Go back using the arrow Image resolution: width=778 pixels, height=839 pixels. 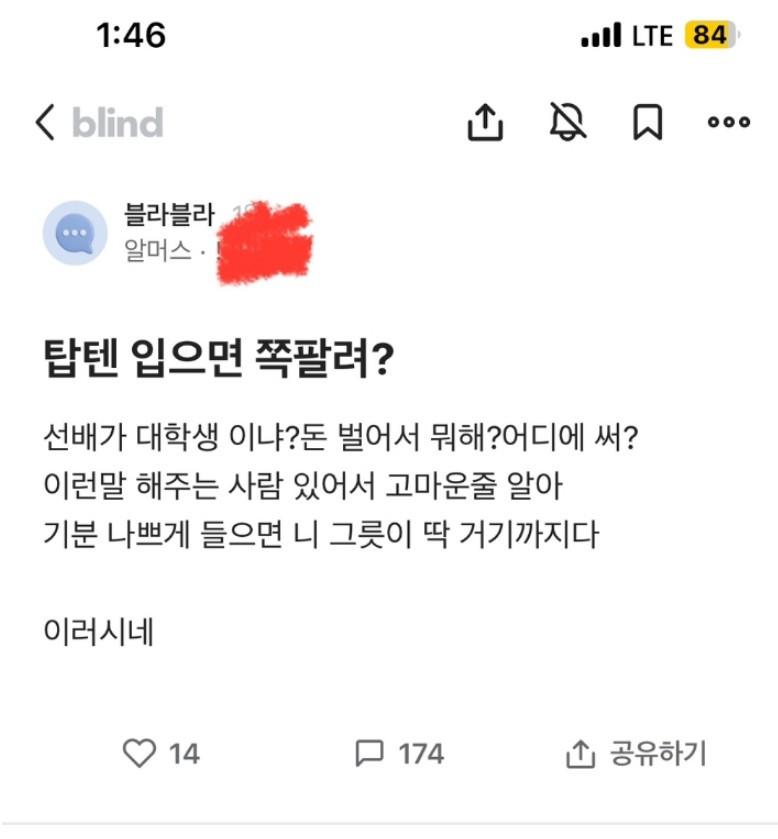[x=45, y=123]
